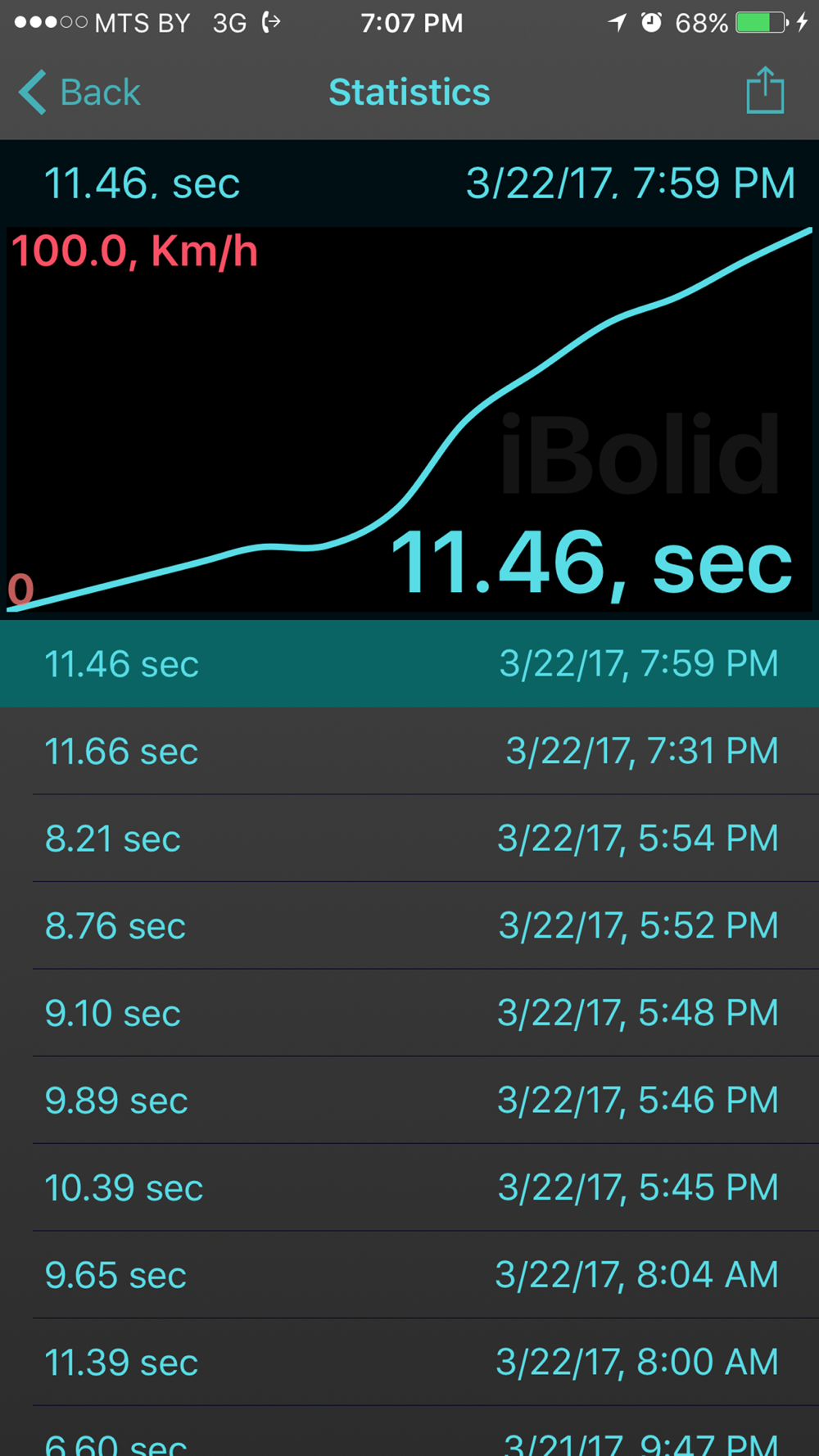The image size is (819, 1456).
Task: Open the 11.66 sec run entry
Action: click(409, 751)
